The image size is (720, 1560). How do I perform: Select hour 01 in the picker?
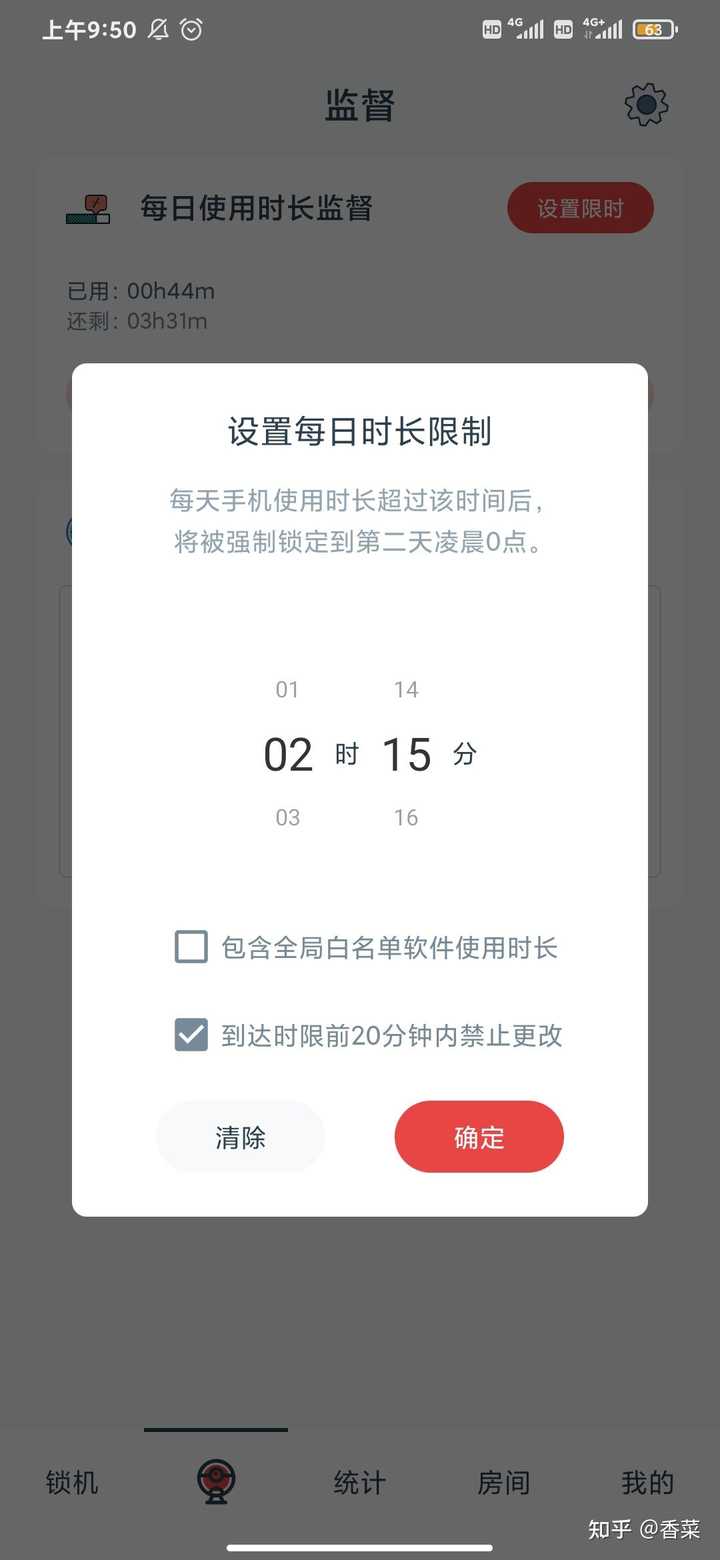[288, 690]
